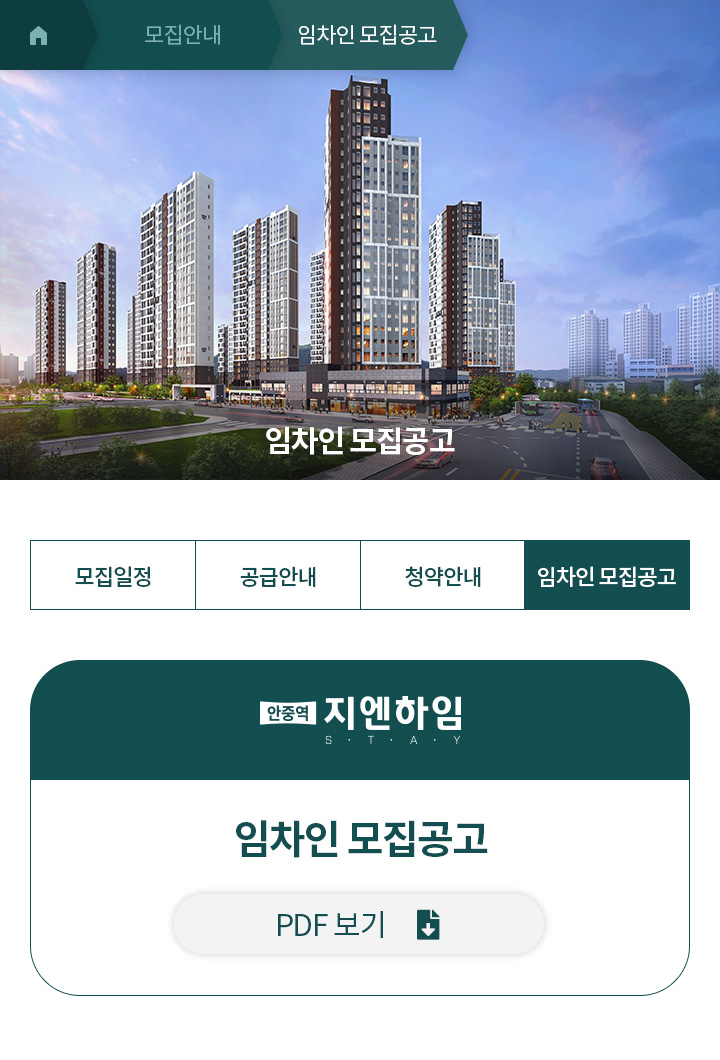720x1060 pixels.
Task: Go to home via breadcrumb house icon
Action: coord(38,35)
